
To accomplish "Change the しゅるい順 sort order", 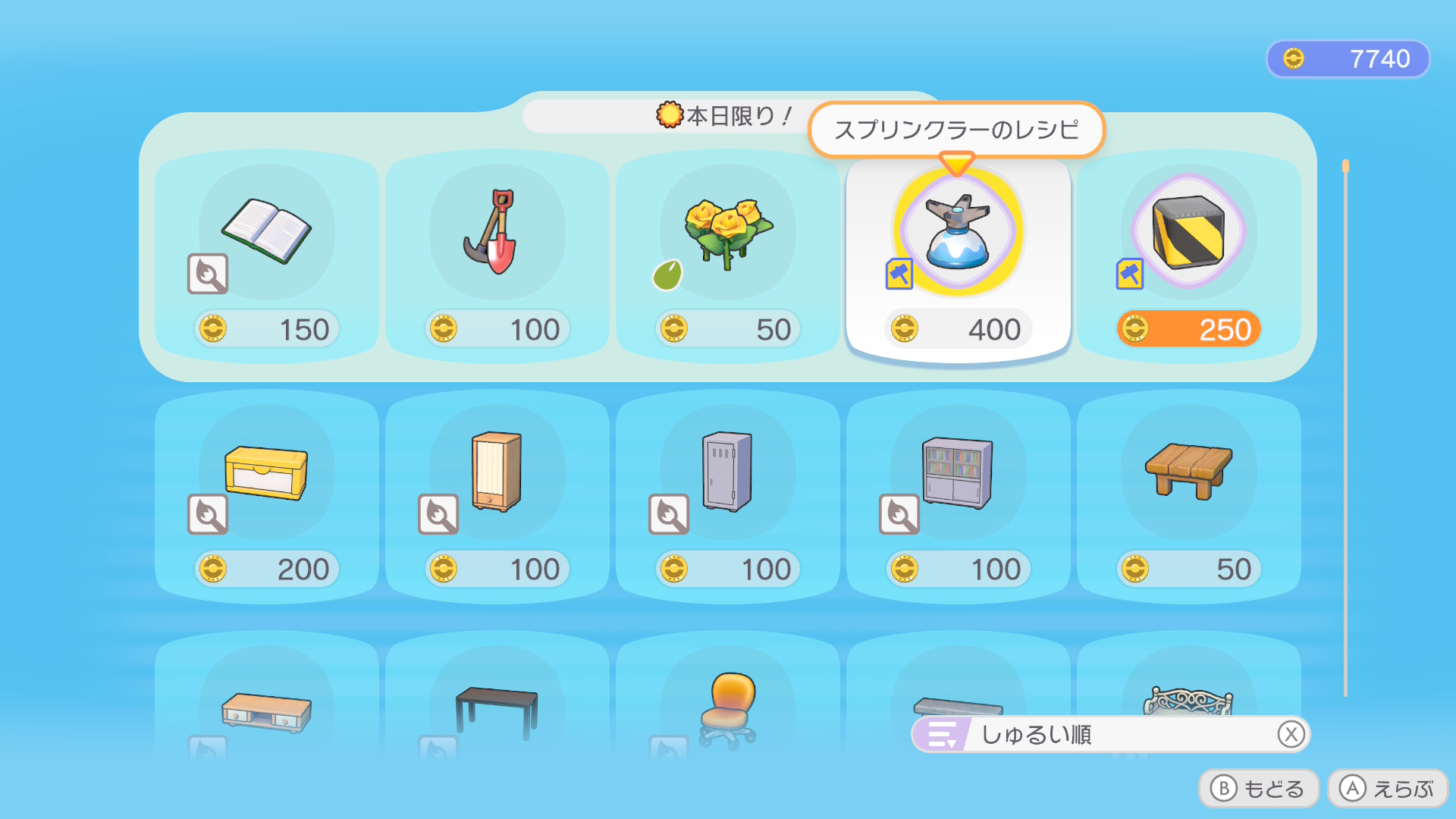I will click(x=1110, y=734).
